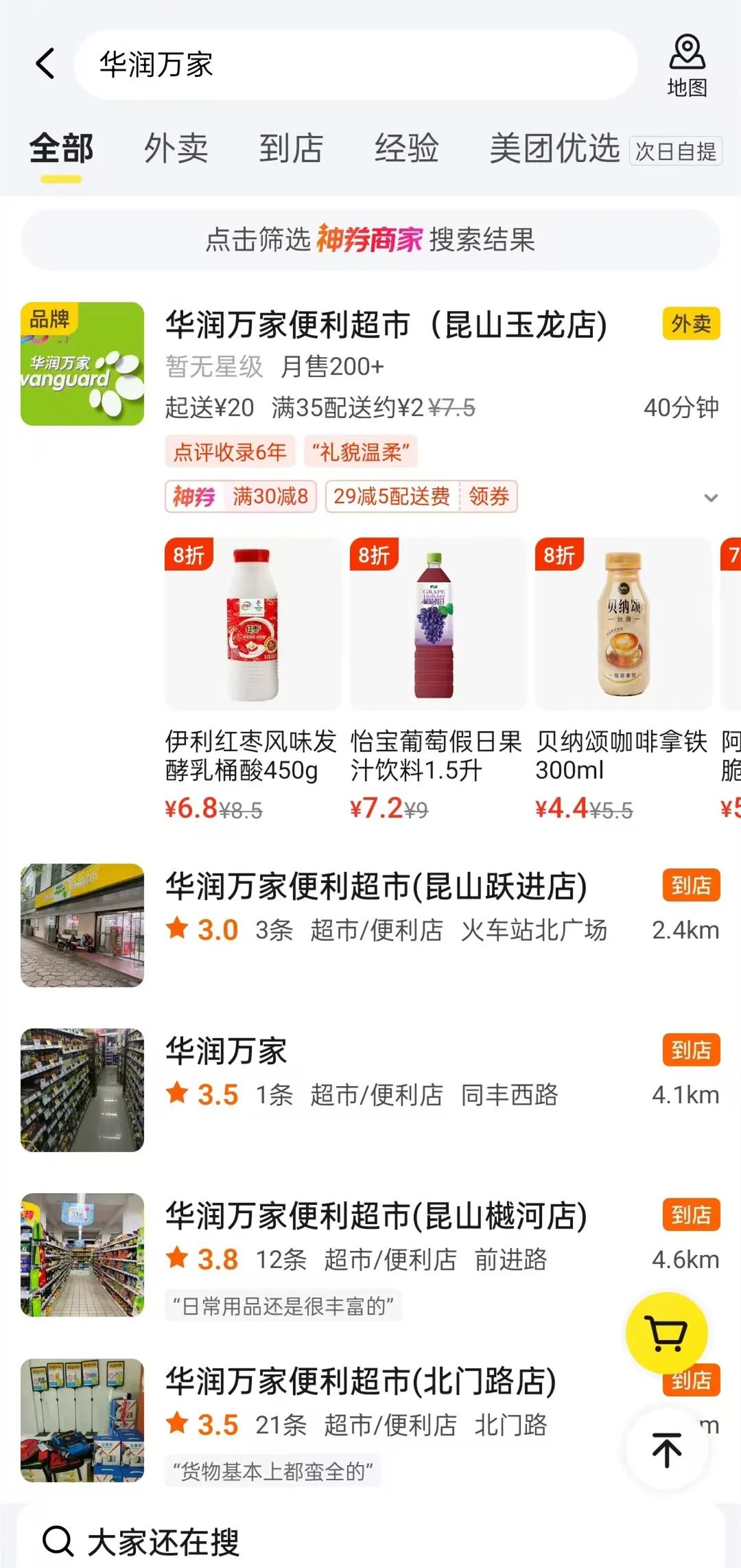Expand the coupon list chevron
741x1568 pixels.
point(711,497)
